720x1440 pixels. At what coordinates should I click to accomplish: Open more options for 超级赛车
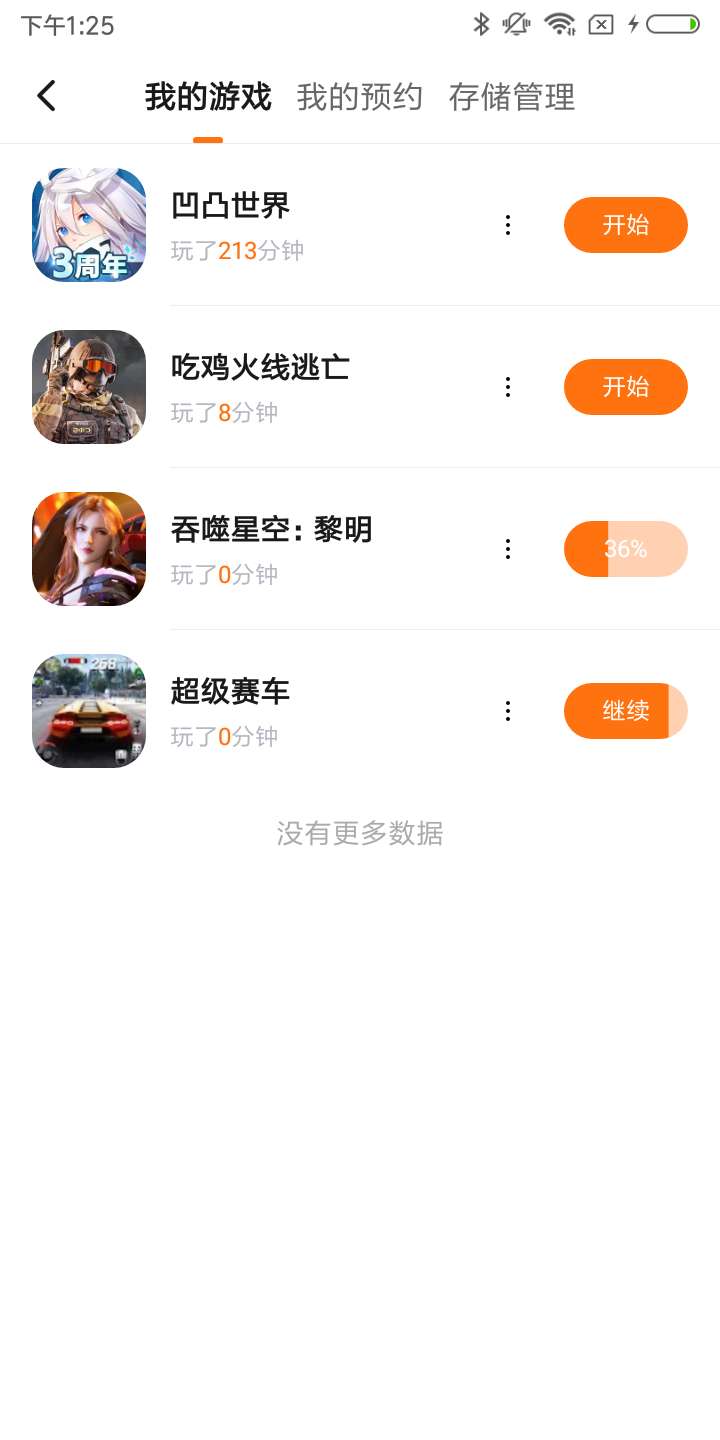click(x=508, y=711)
